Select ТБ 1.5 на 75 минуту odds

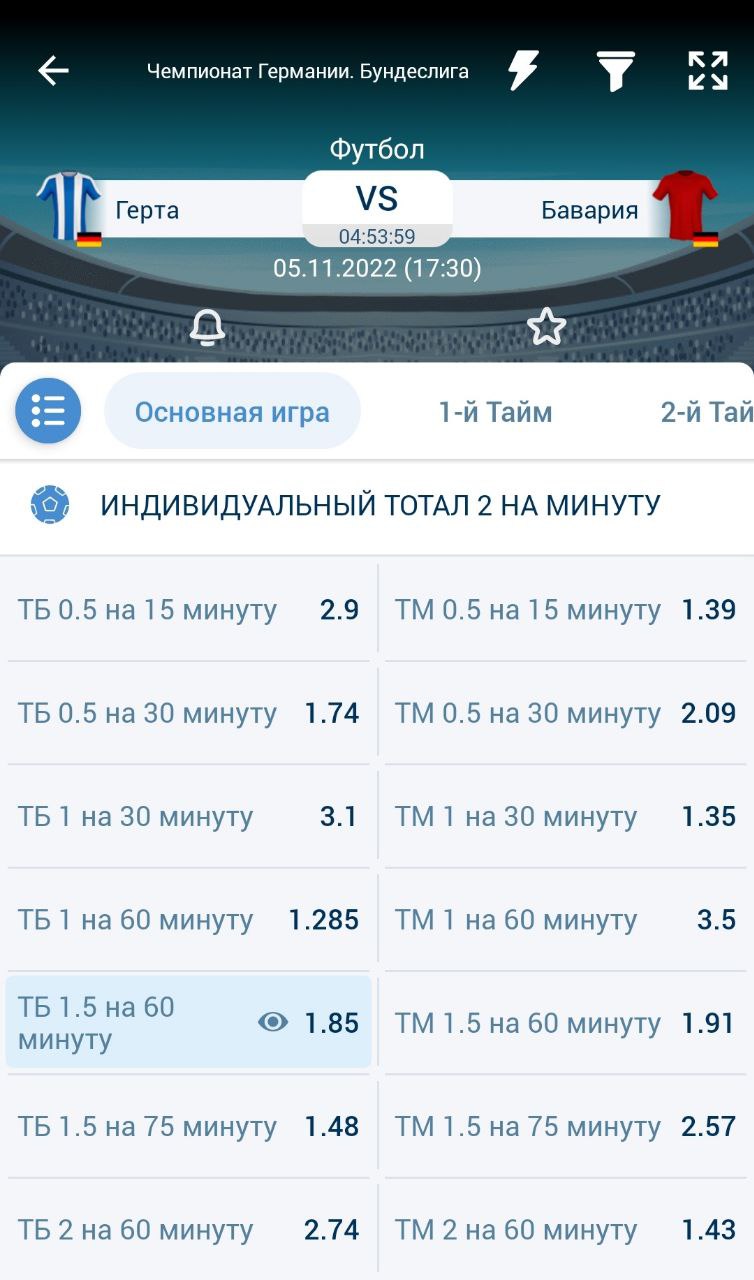click(188, 1127)
